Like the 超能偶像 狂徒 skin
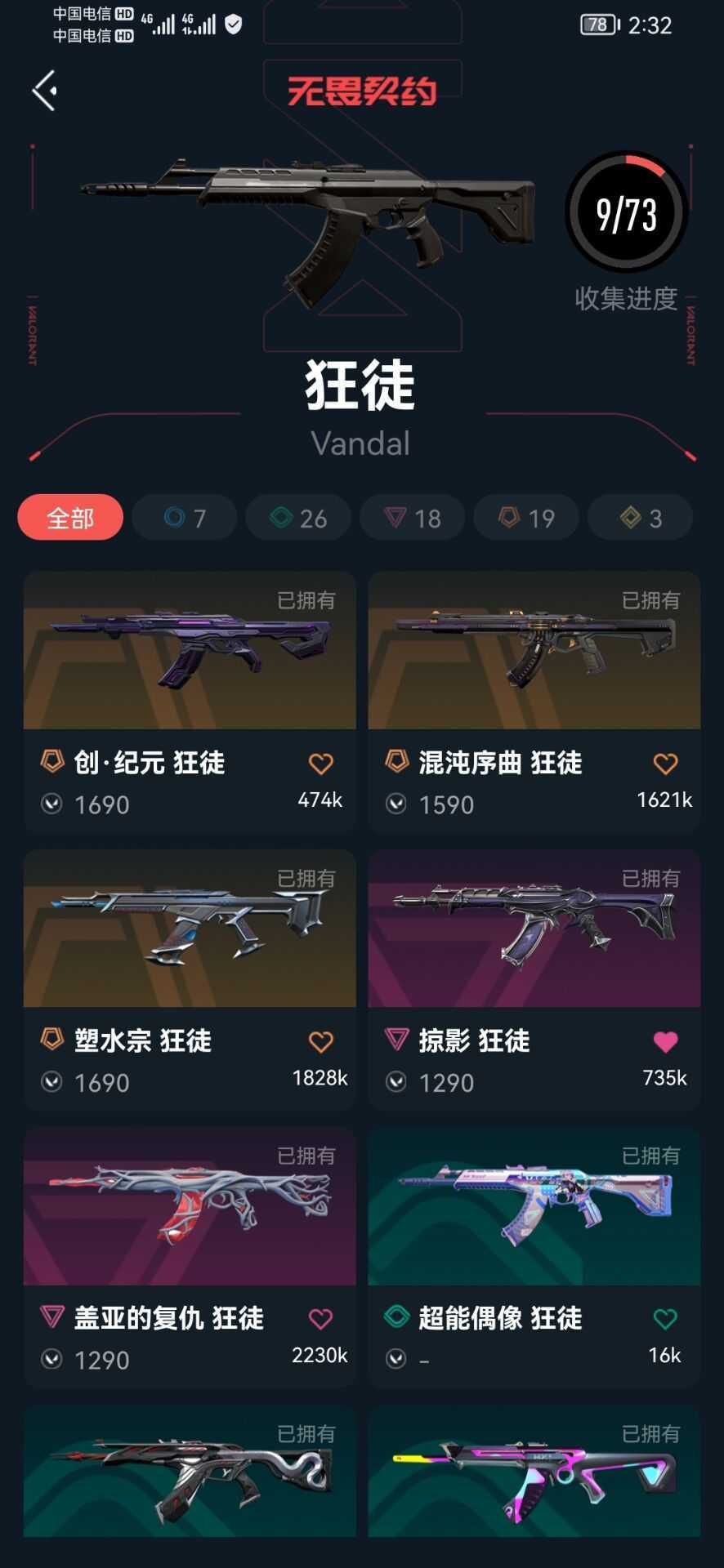 tap(665, 1319)
